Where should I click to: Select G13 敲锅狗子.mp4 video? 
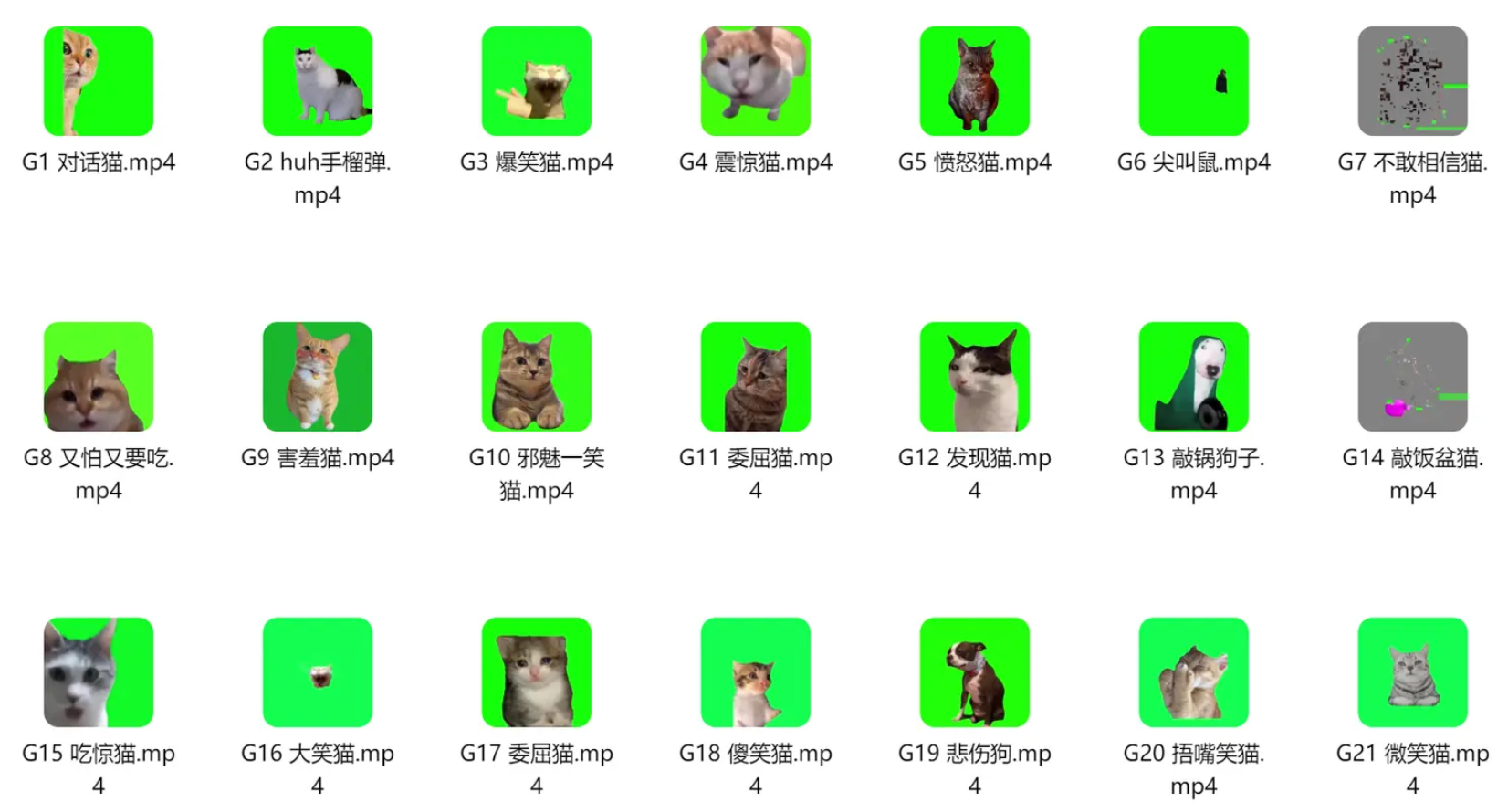click(x=1194, y=377)
